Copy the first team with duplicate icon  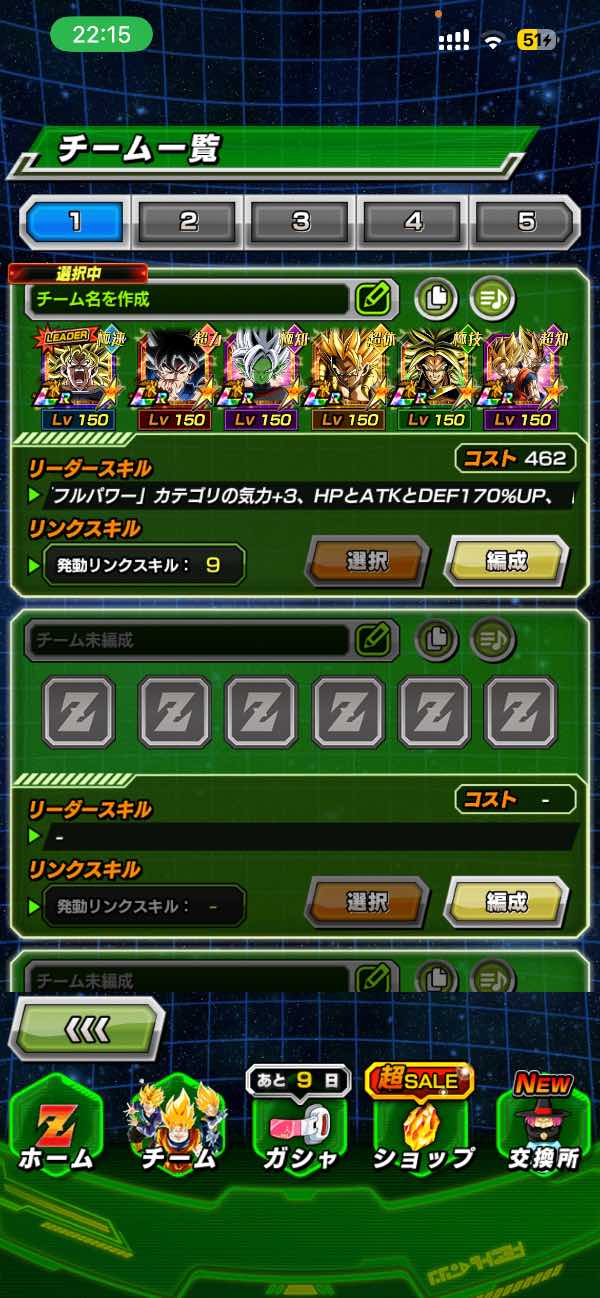pos(436,298)
